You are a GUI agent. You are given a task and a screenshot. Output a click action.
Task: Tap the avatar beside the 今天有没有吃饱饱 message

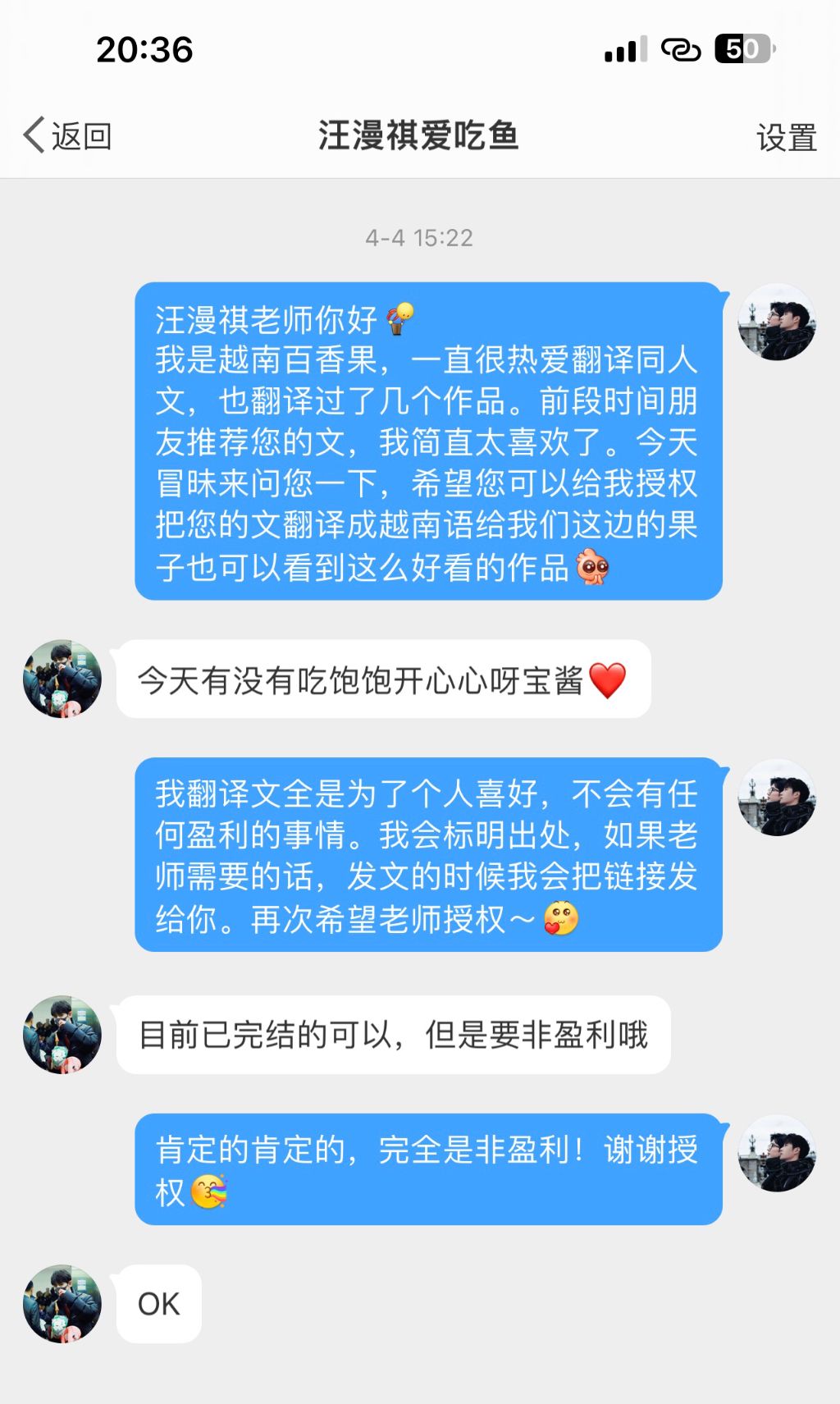(x=62, y=679)
